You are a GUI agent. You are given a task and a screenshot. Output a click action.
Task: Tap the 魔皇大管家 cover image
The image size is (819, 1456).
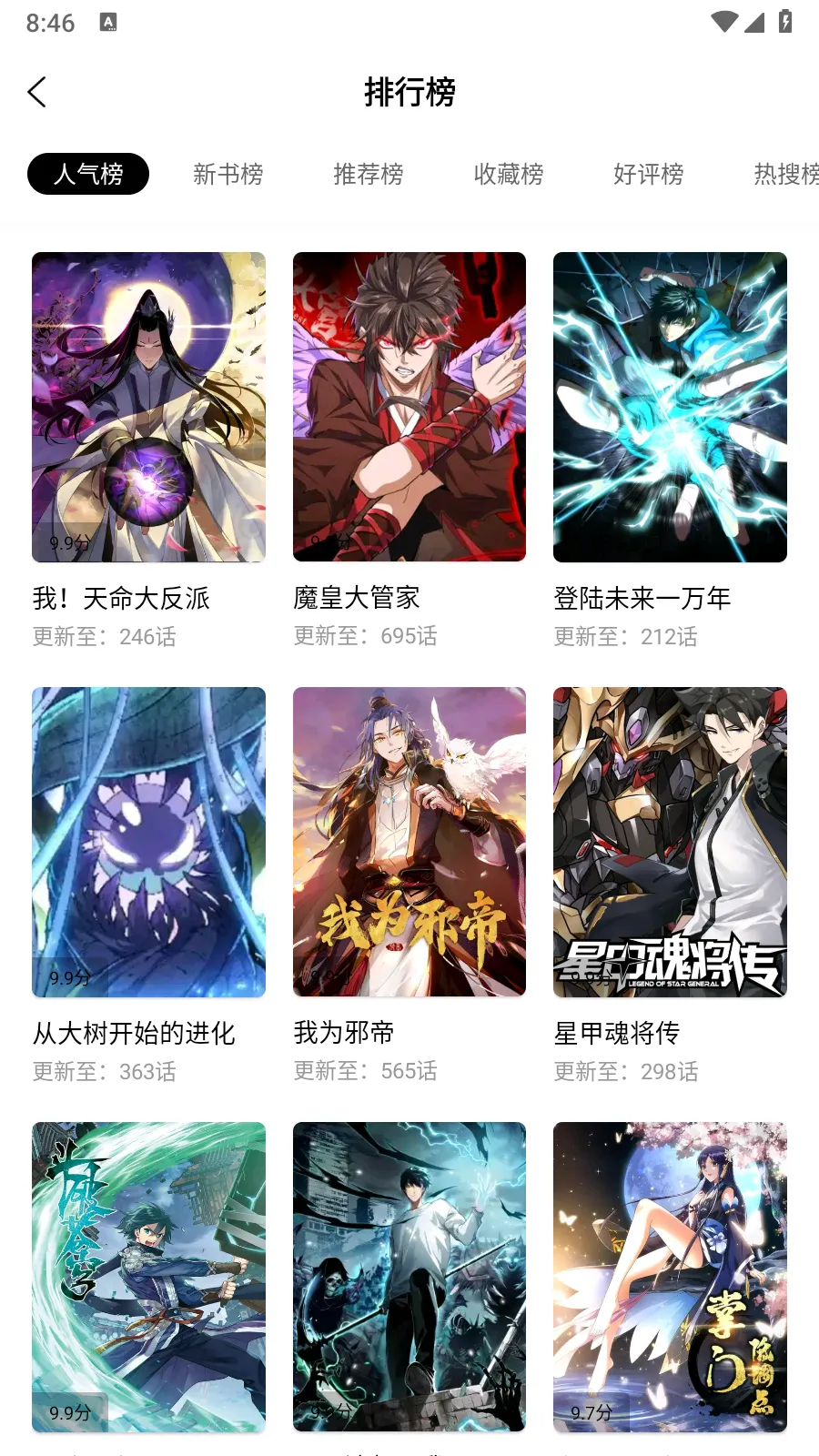409,406
